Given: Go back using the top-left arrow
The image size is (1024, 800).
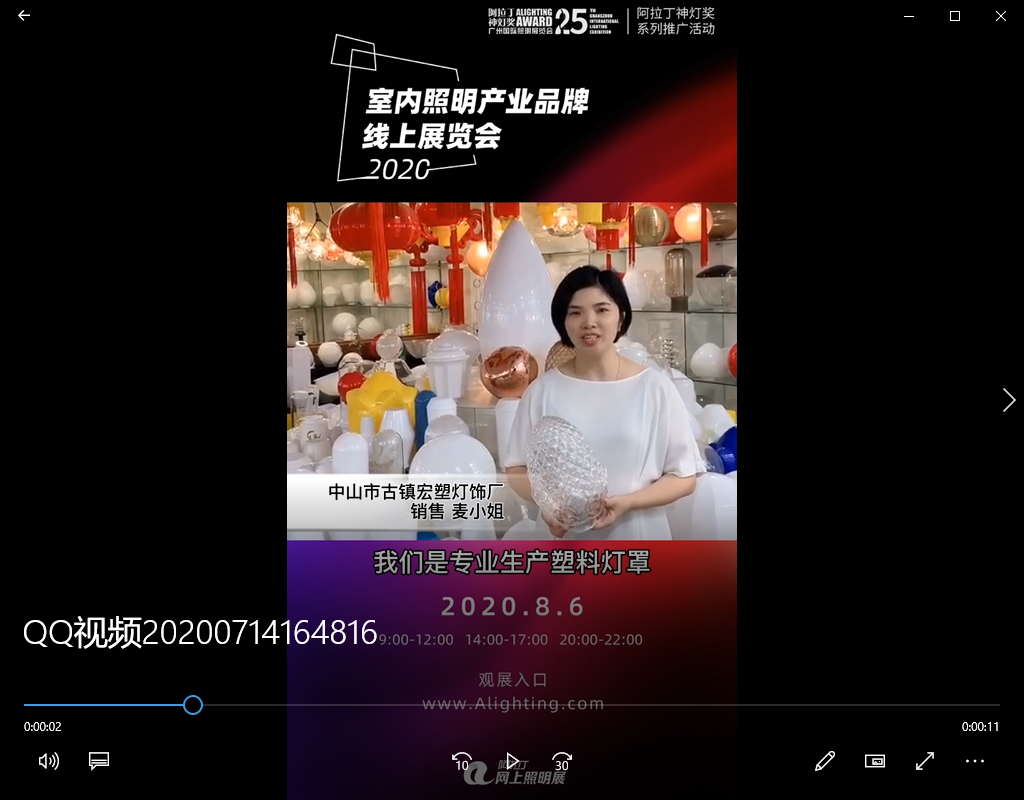Looking at the screenshot, I should (24, 16).
